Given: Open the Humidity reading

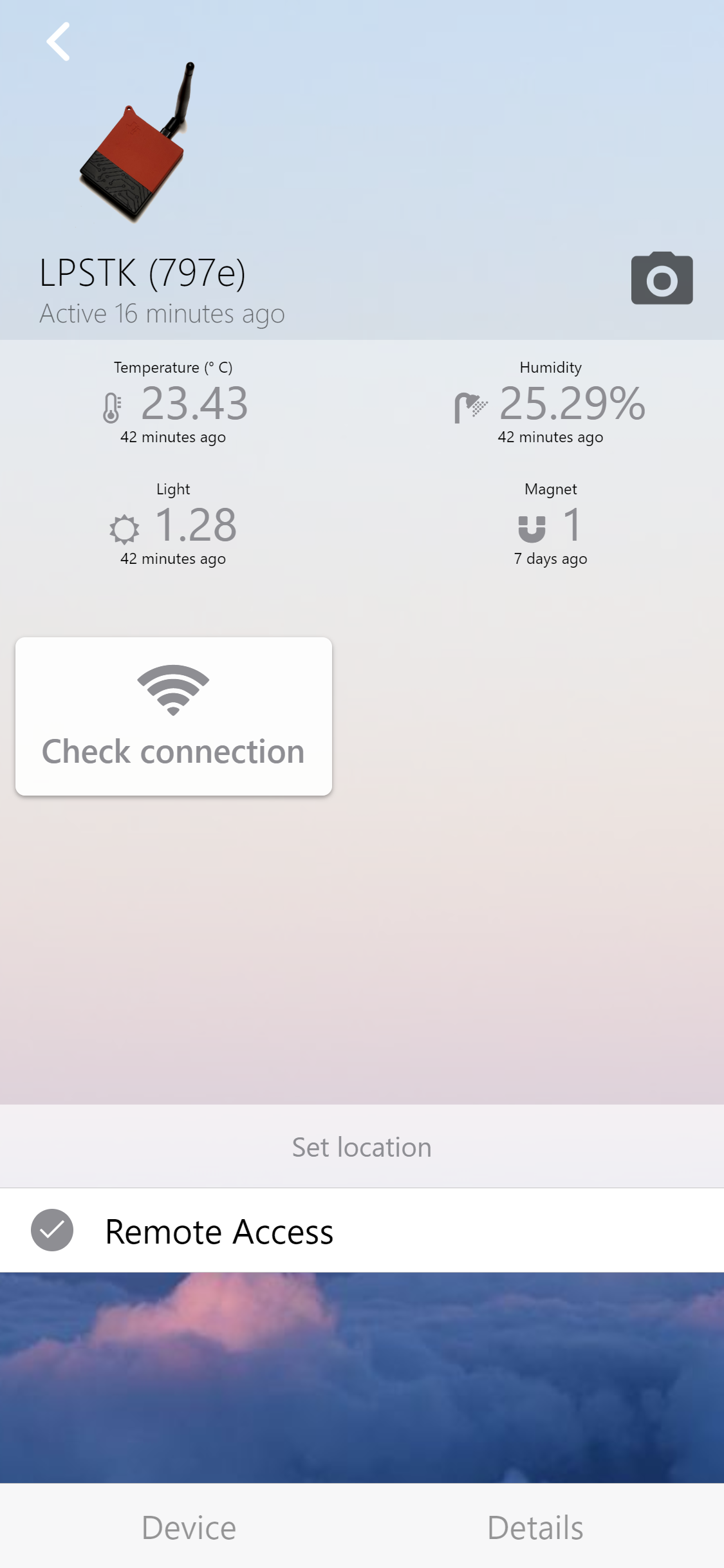Looking at the screenshot, I should pos(551,404).
